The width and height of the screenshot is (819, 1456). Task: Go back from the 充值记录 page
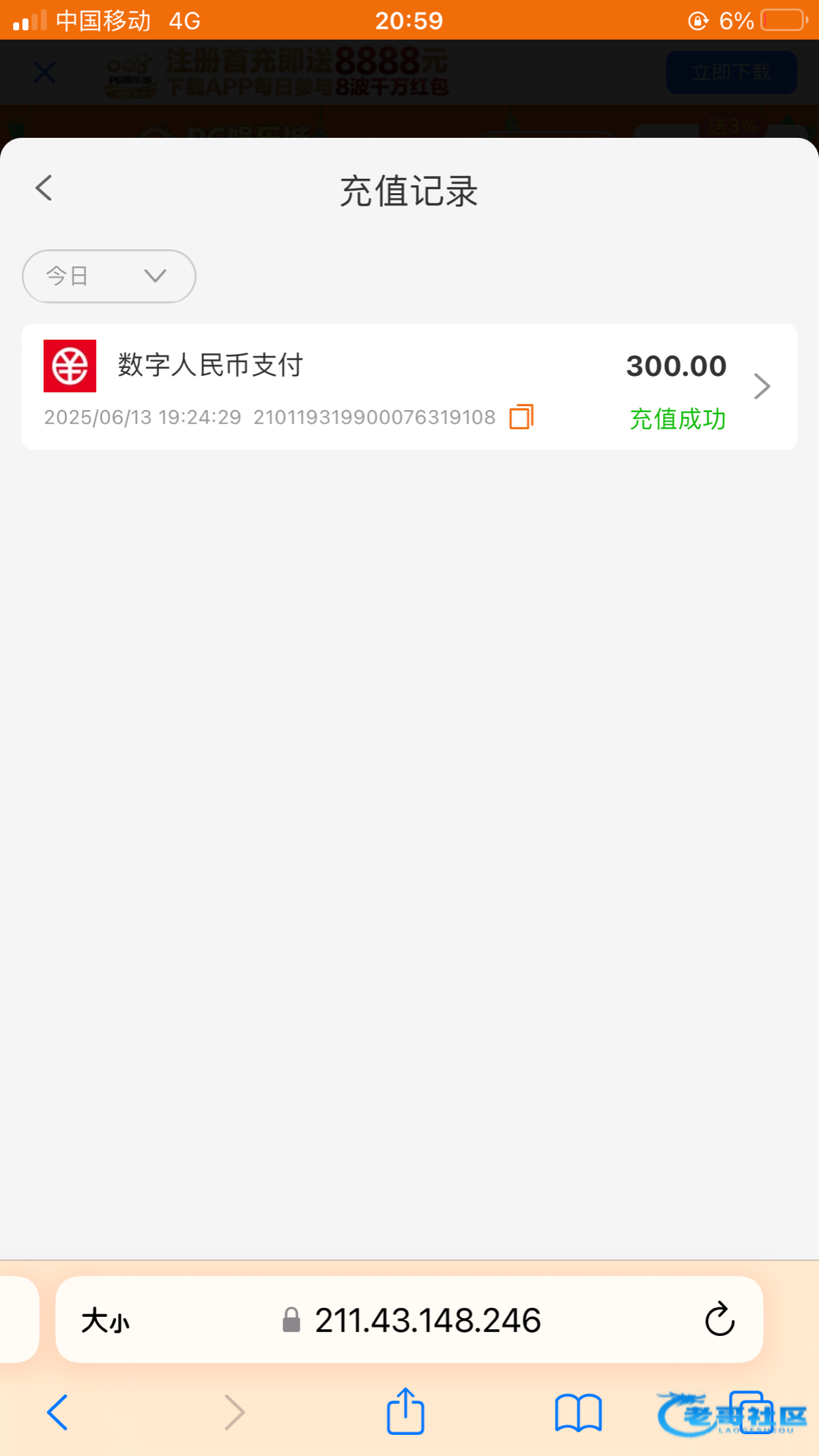point(44,188)
